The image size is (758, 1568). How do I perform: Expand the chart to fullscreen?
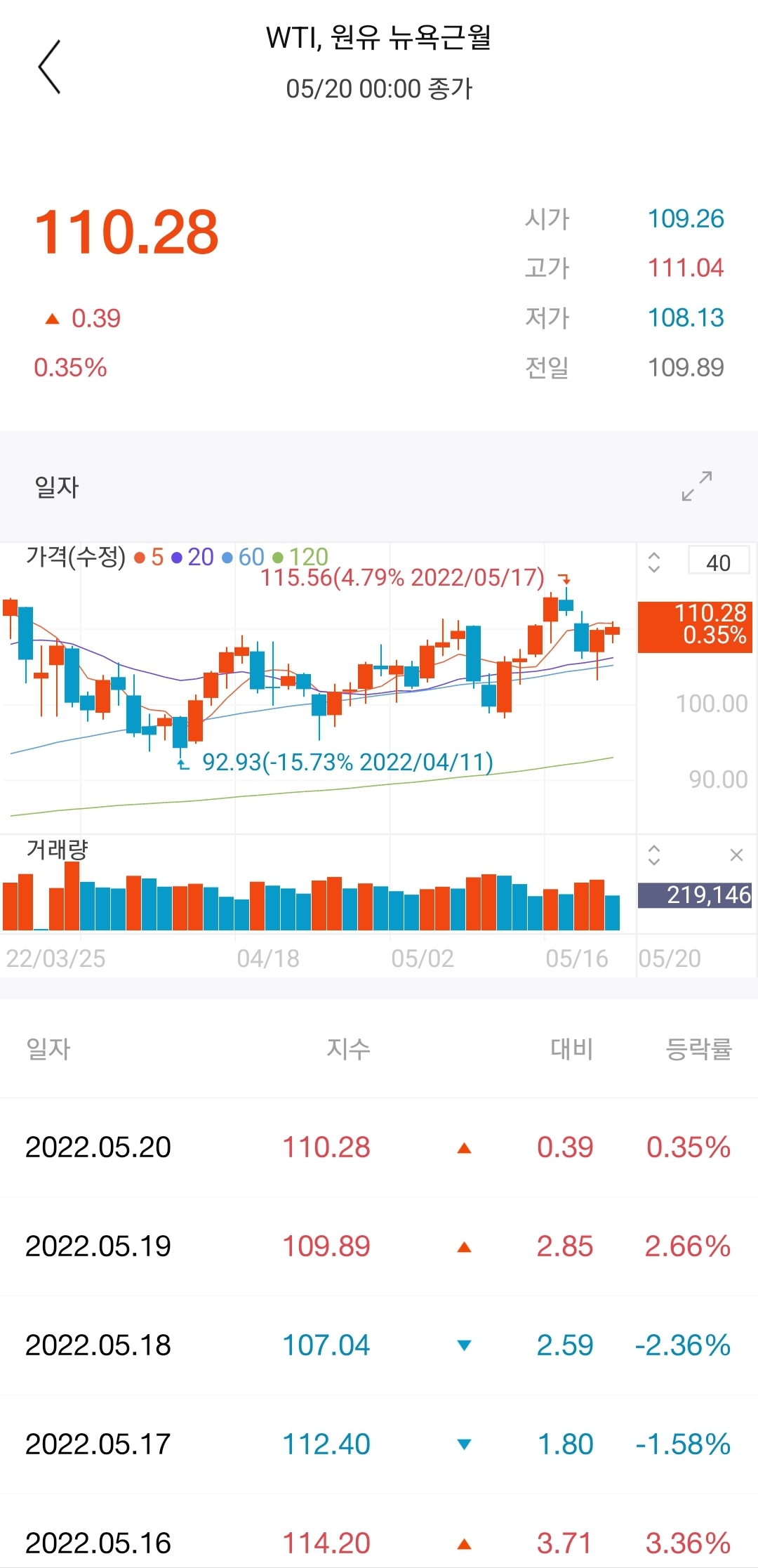pos(697,486)
